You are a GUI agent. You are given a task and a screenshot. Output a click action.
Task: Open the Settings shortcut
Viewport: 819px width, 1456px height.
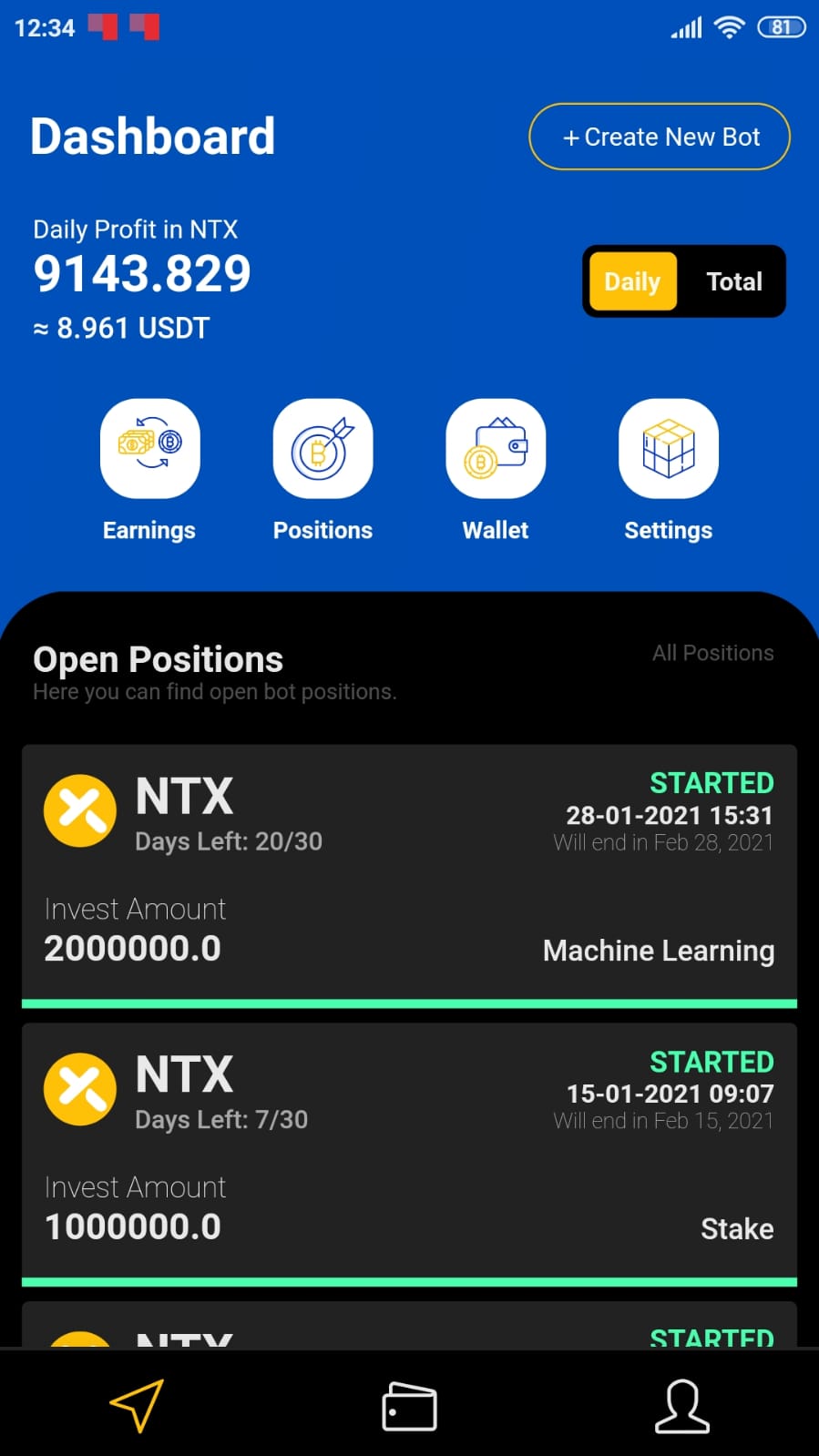(x=668, y=449)
